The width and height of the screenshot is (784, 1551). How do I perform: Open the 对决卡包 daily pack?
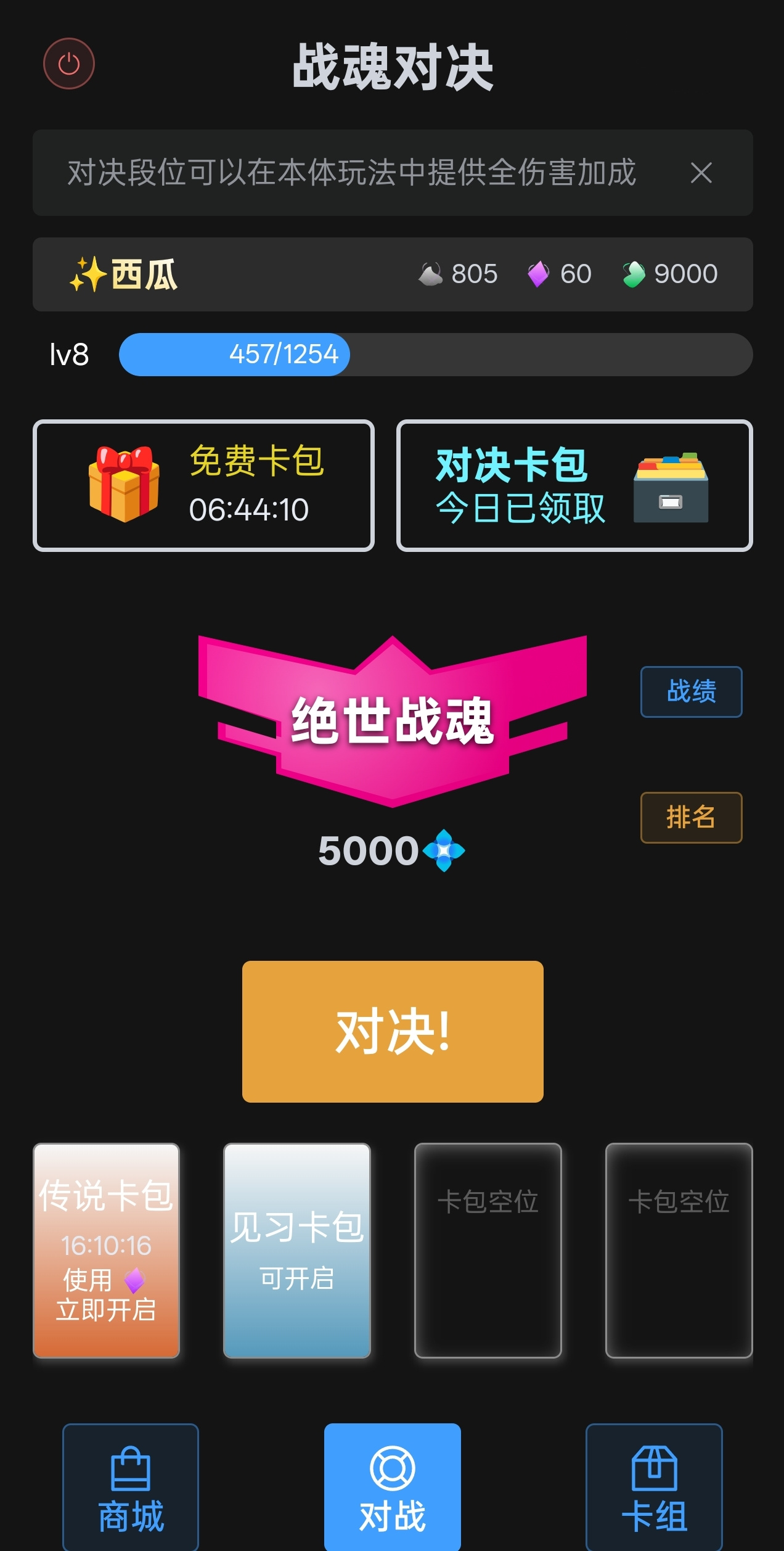point(574,485)
